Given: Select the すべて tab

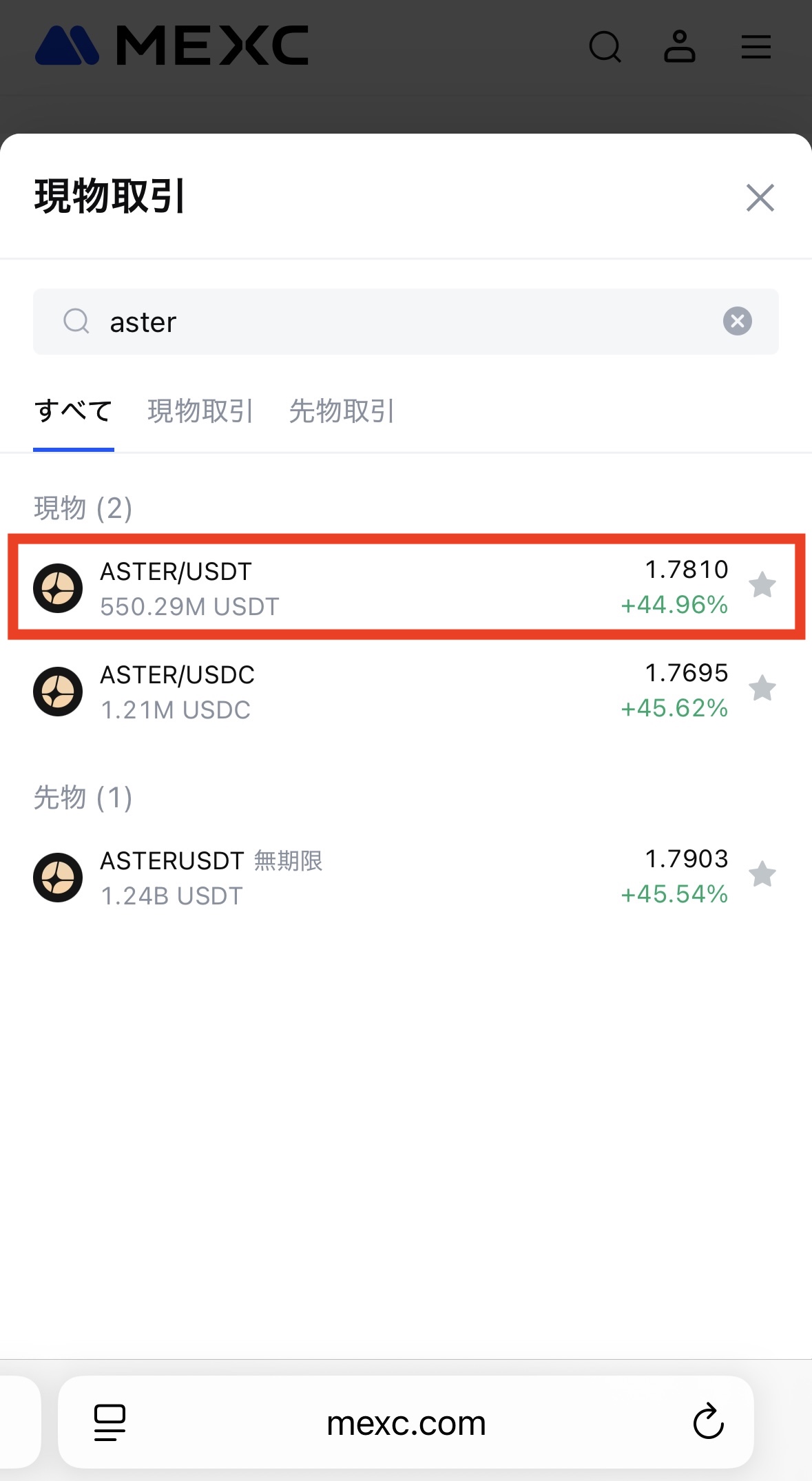Looking at the screenshot, I should (x=73, y=411).
